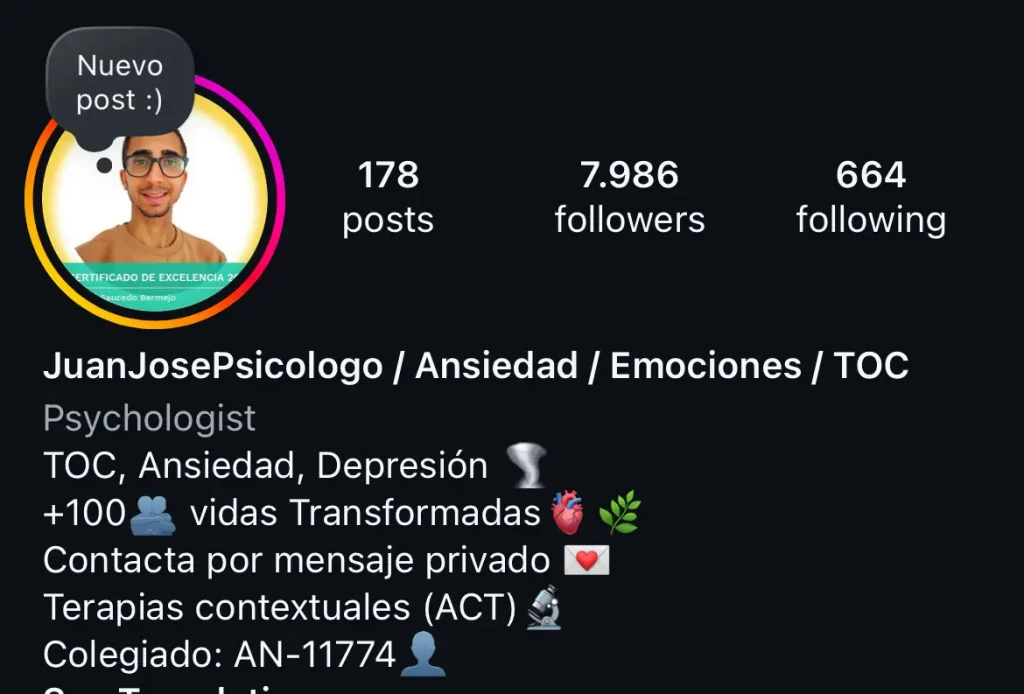View the 664 following list
Image resolution: width=1024 pixels, height=694 pixels.
click(870, 197)
